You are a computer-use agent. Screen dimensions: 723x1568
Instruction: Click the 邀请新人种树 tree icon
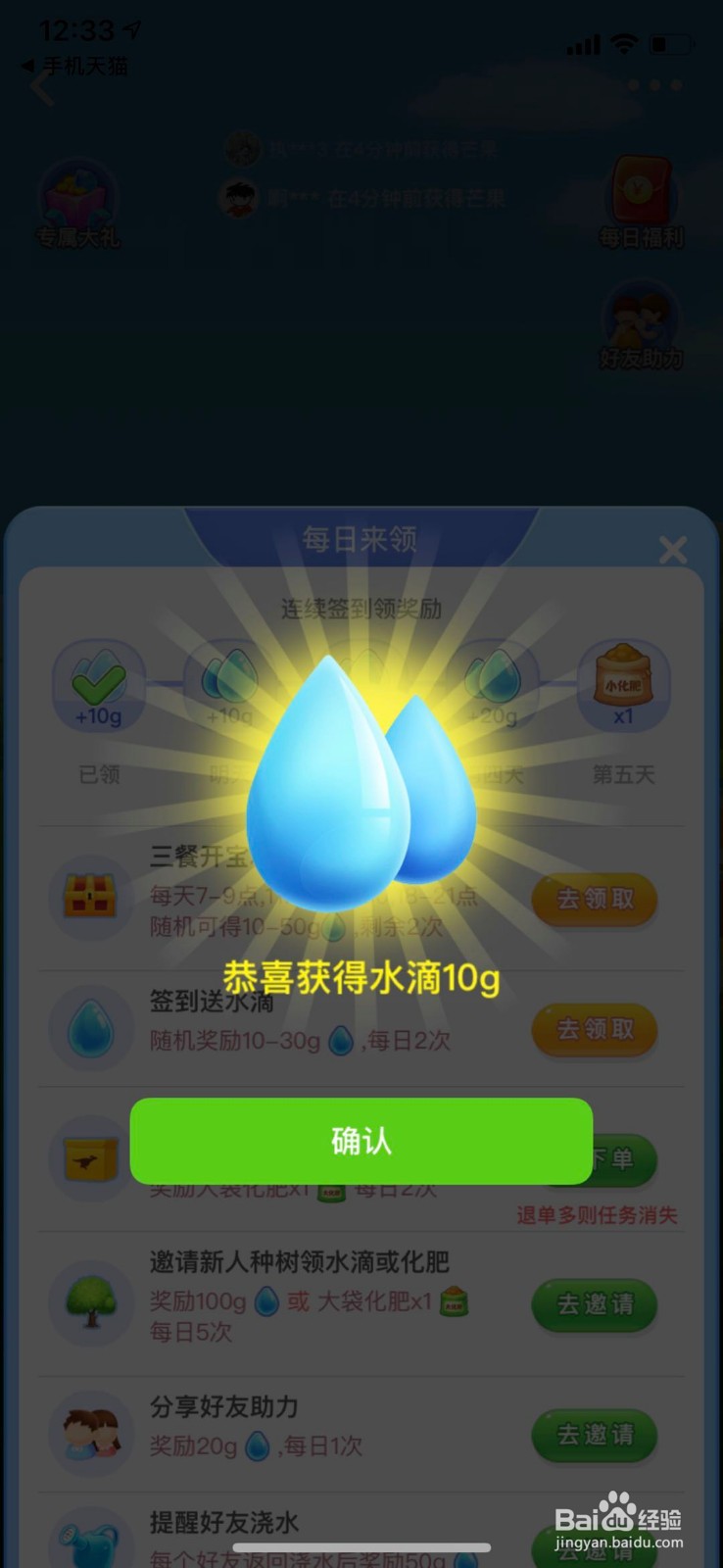90,1303
